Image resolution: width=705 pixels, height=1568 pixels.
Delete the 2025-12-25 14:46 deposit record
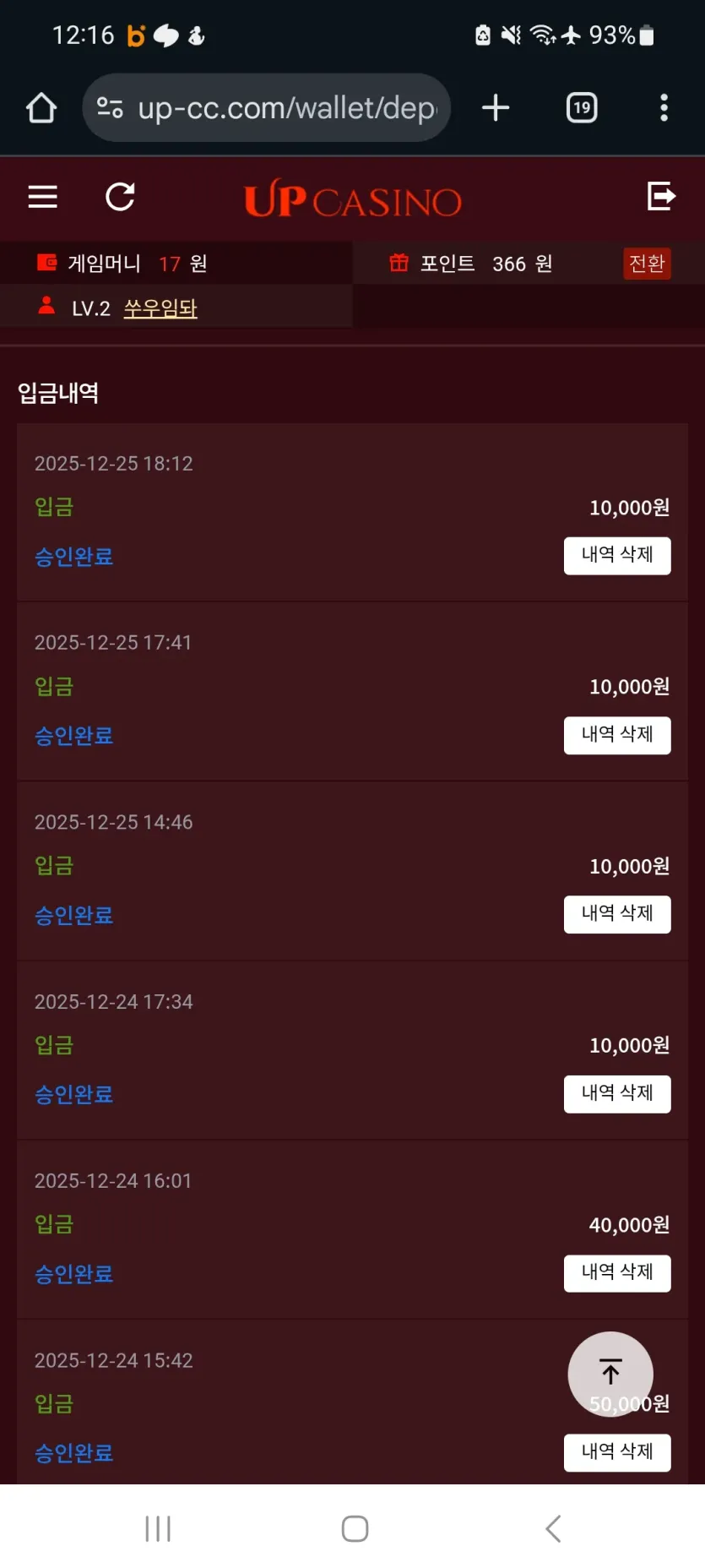pos(617,914)
